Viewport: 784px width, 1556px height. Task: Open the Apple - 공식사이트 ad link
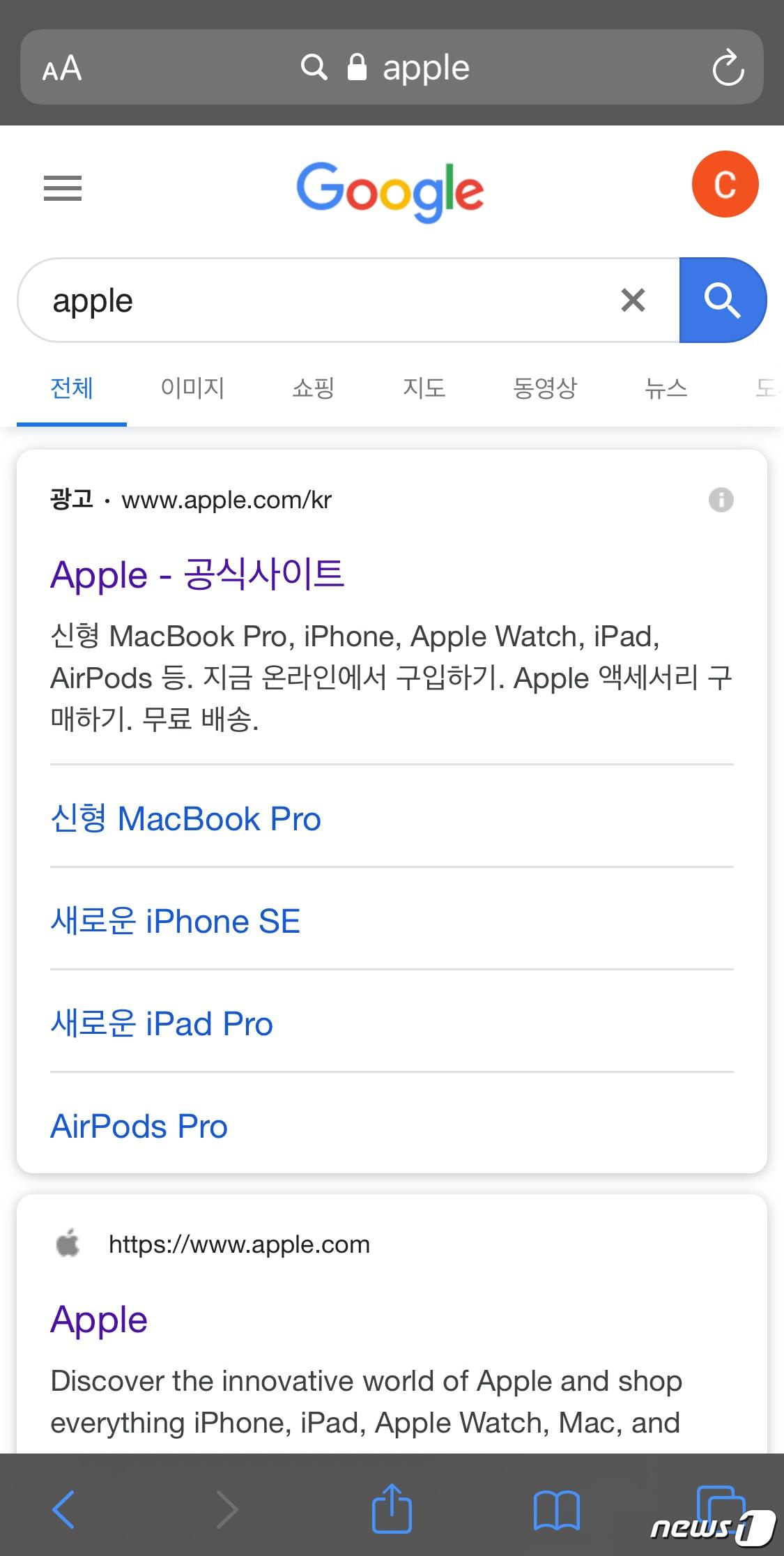click(198, 575)
